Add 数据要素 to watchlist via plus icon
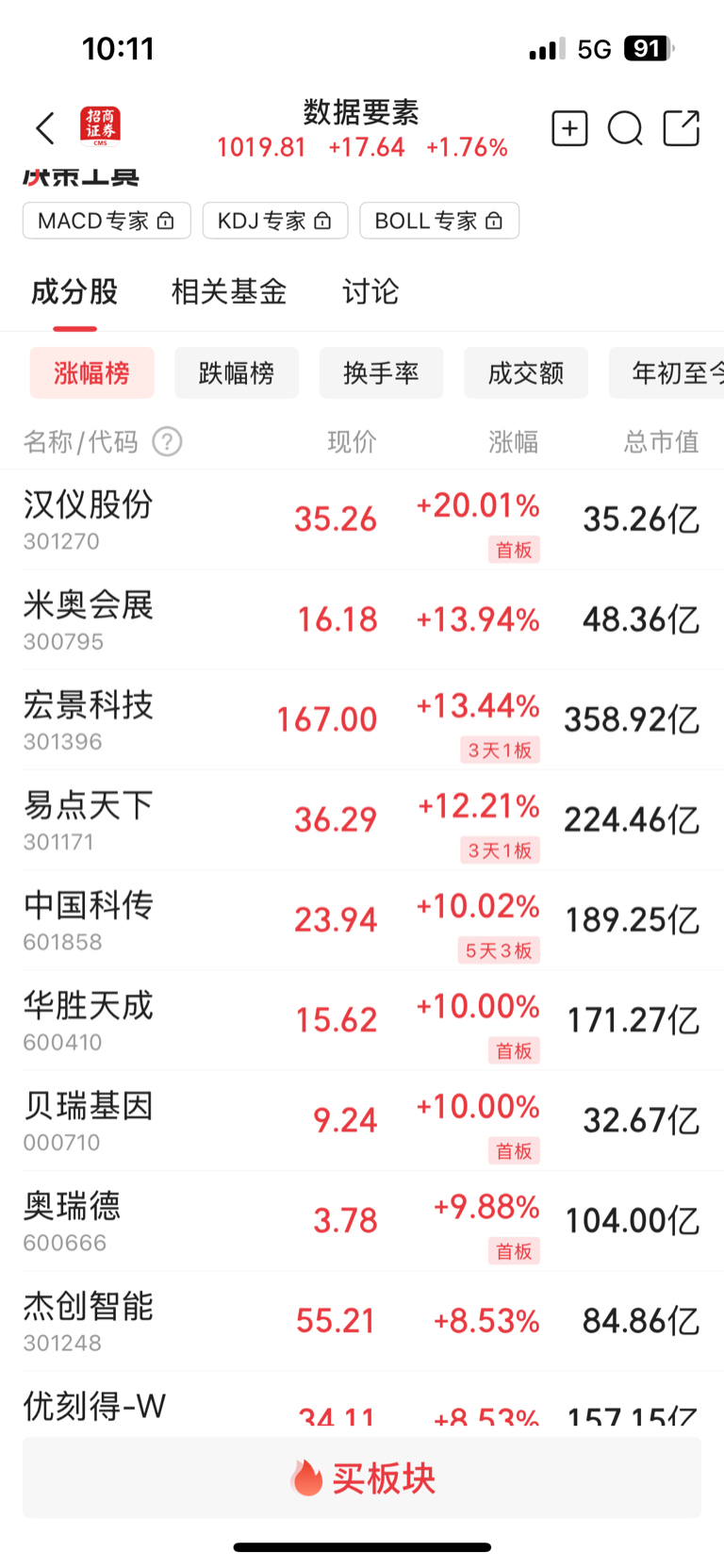 569,128
